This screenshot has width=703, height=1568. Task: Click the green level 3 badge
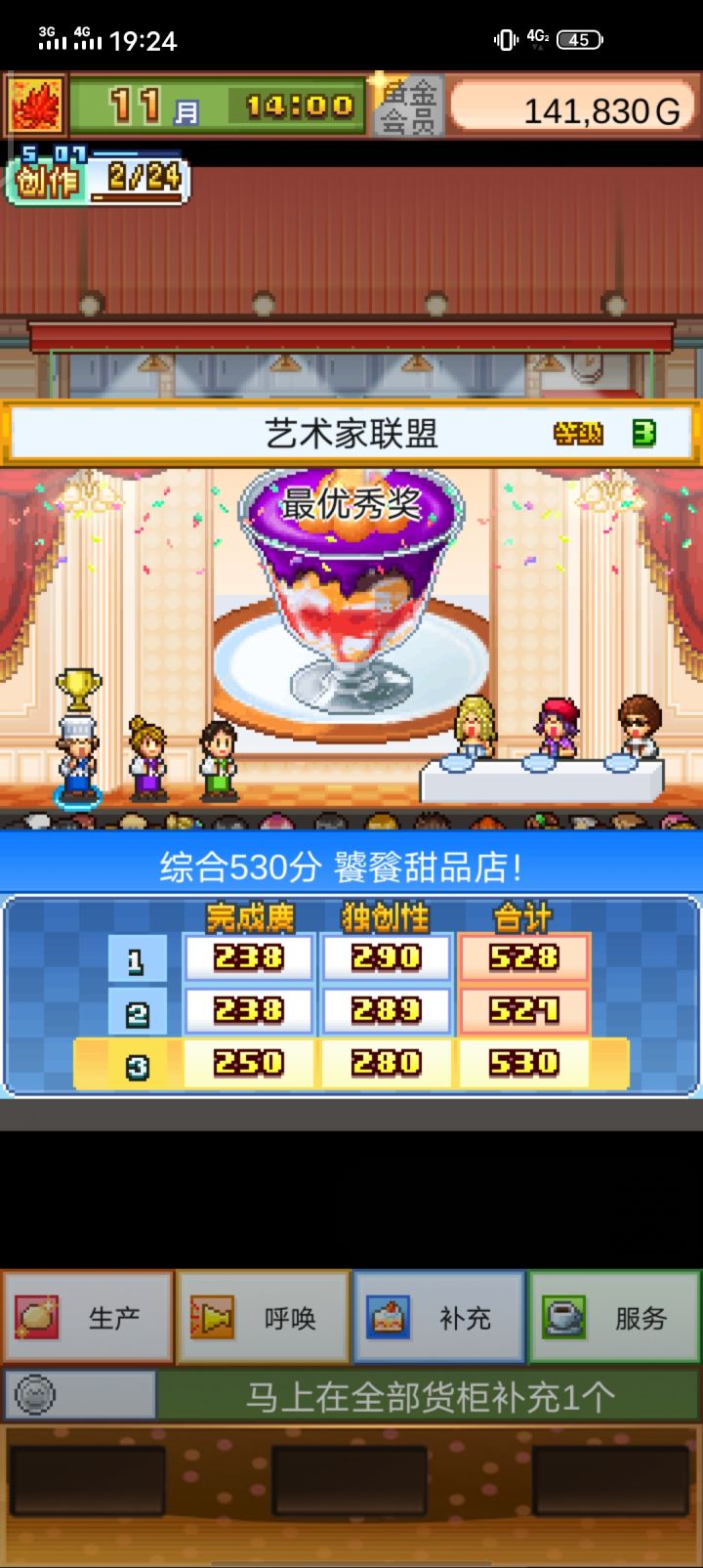point(642,432)
